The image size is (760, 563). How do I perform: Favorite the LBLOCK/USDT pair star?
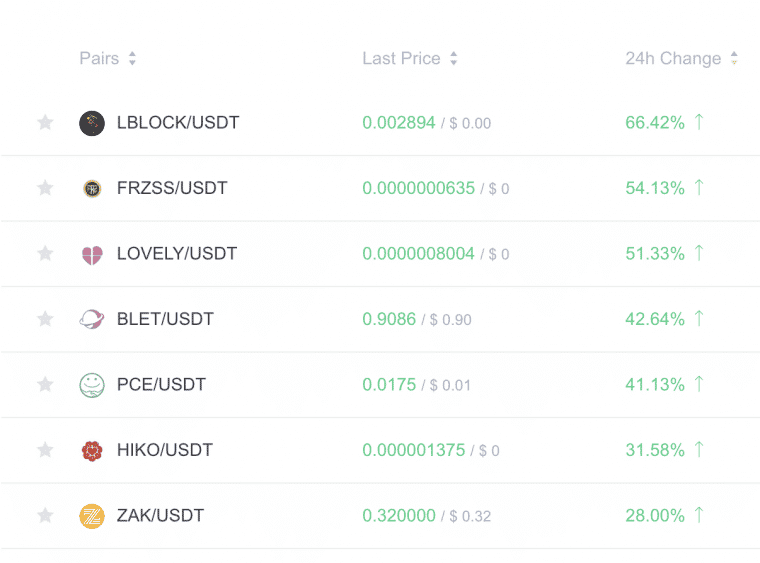pyautogui.click(x=45, y=123)
